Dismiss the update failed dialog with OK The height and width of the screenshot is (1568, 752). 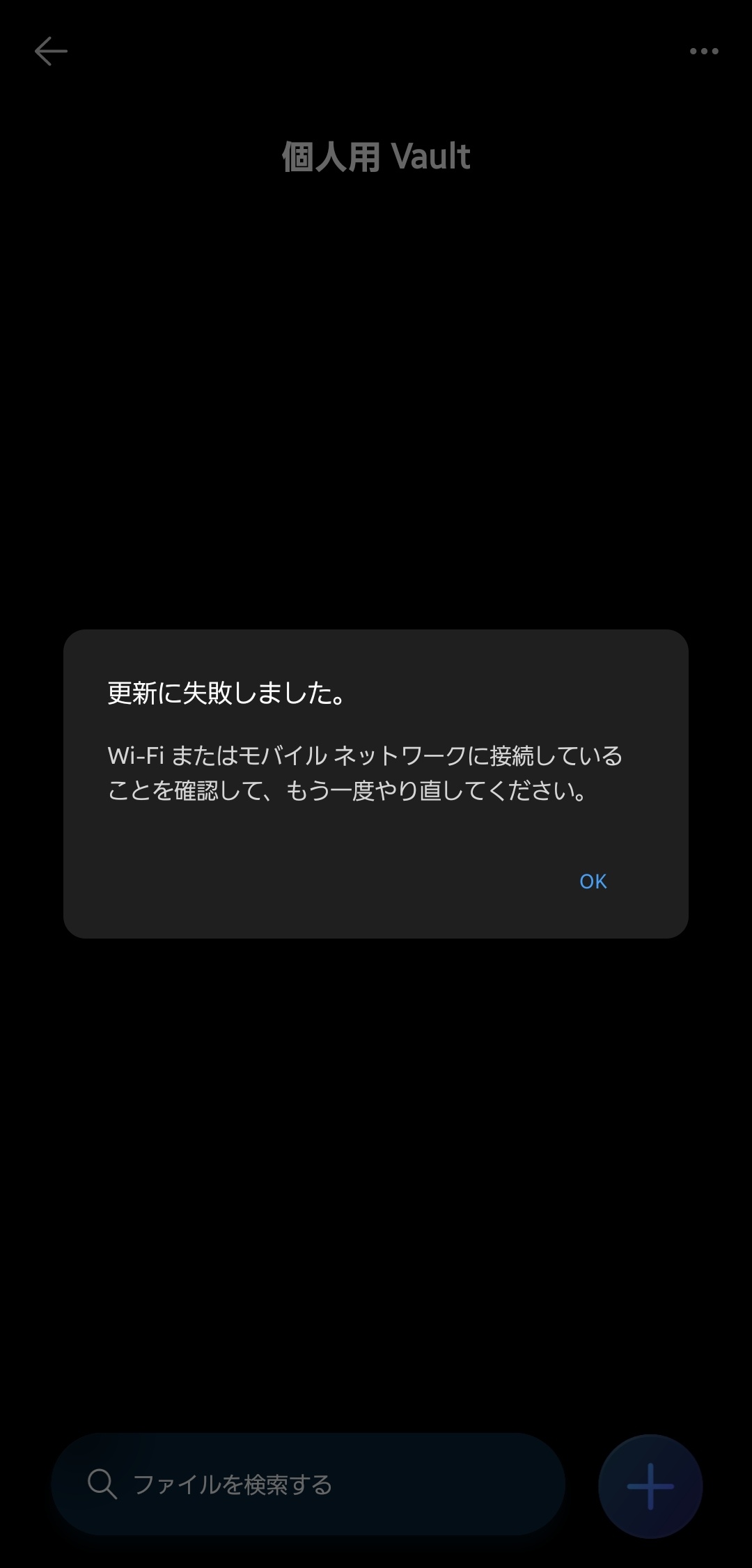click(x=593, y=881)
